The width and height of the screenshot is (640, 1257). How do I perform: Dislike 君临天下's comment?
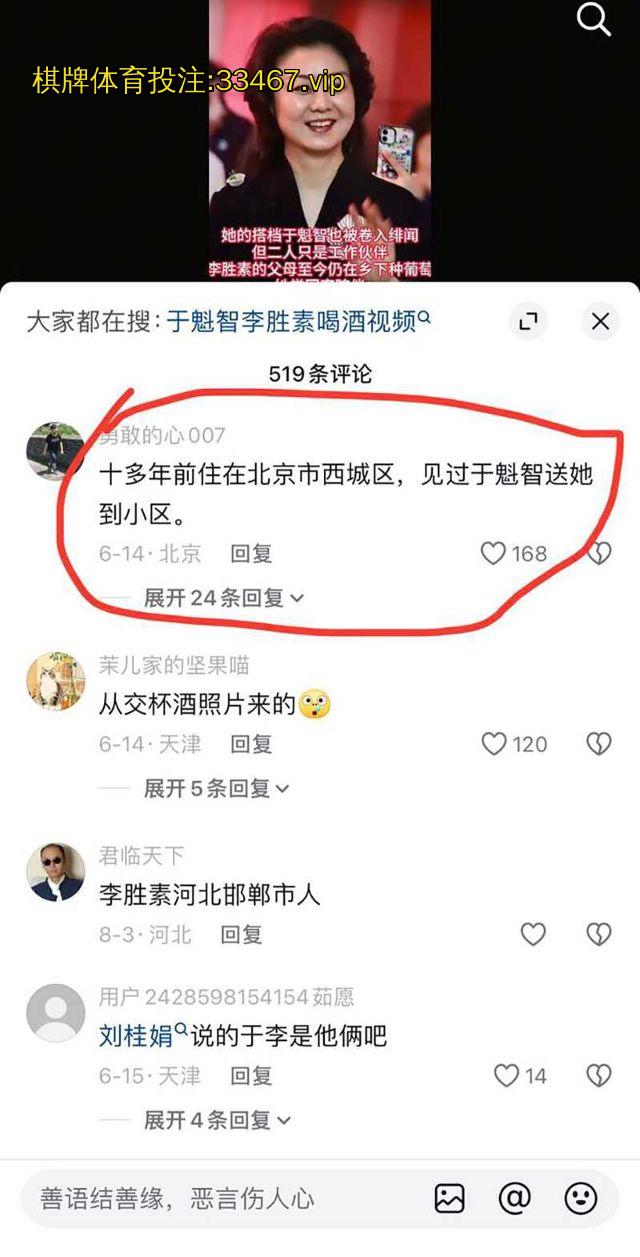(x=598, y=934)
